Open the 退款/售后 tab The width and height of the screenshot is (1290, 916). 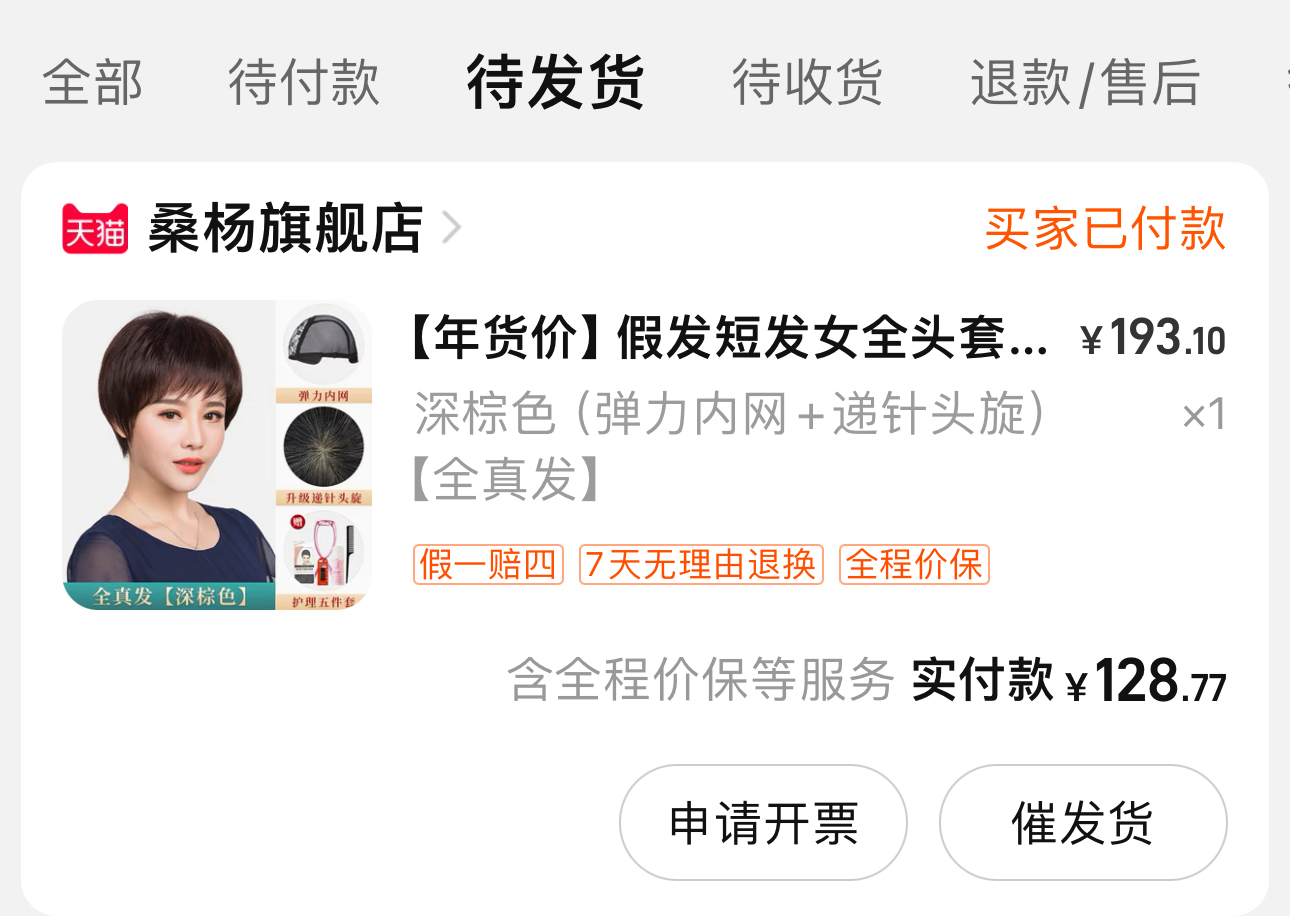point(1085,83)
